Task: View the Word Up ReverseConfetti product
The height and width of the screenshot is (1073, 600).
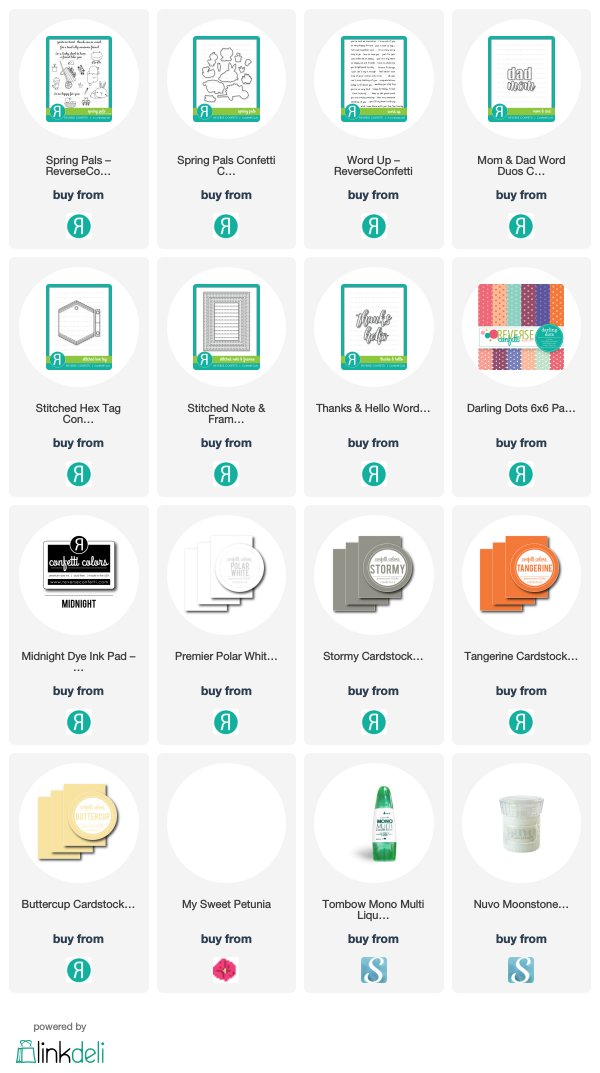Action: pos(374,129)
